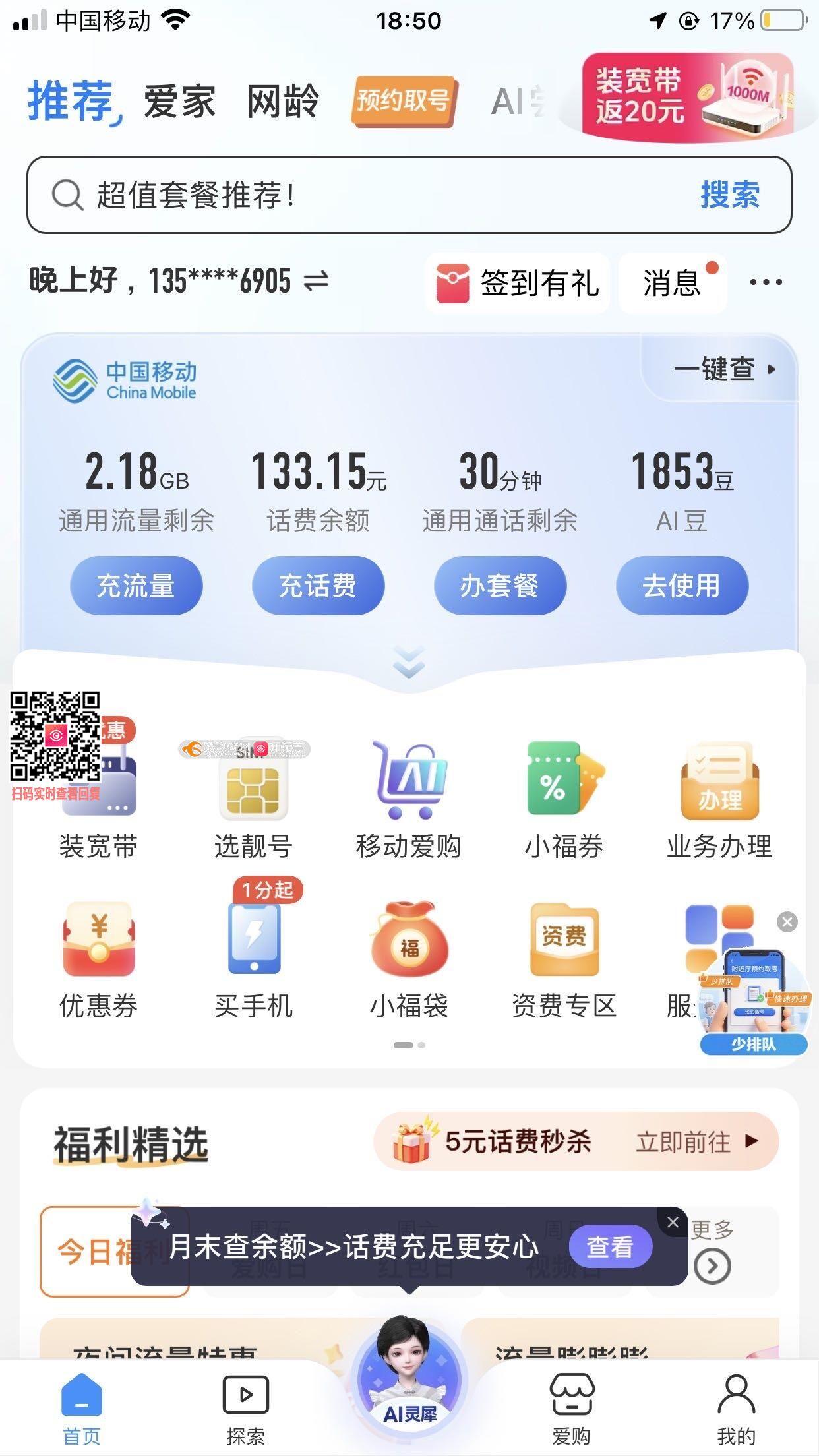Switch to the 网龄 tab
This screenshot has height=1456, width=819.
coord(283,102)
